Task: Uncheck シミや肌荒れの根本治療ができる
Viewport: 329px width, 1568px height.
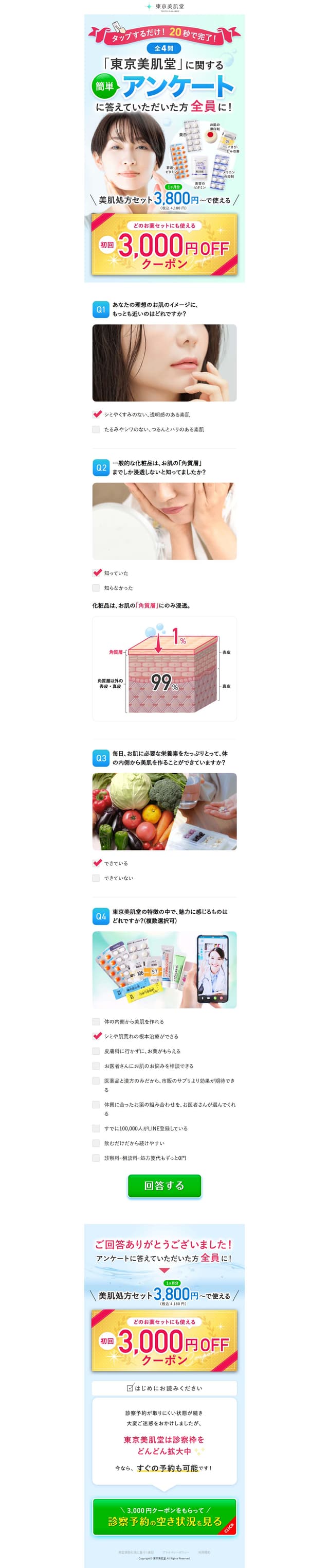Action: [96, 1036]
